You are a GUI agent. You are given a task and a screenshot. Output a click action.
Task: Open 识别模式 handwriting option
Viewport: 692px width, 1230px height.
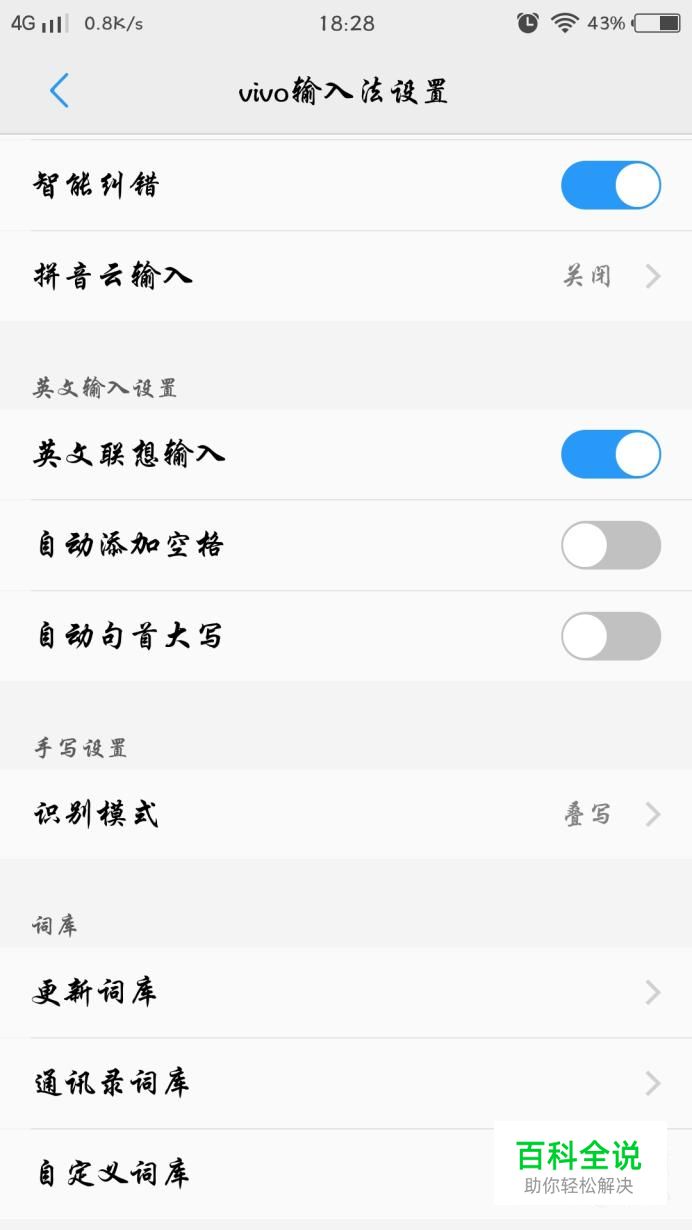pyautogui.click(x=346, y=814)
